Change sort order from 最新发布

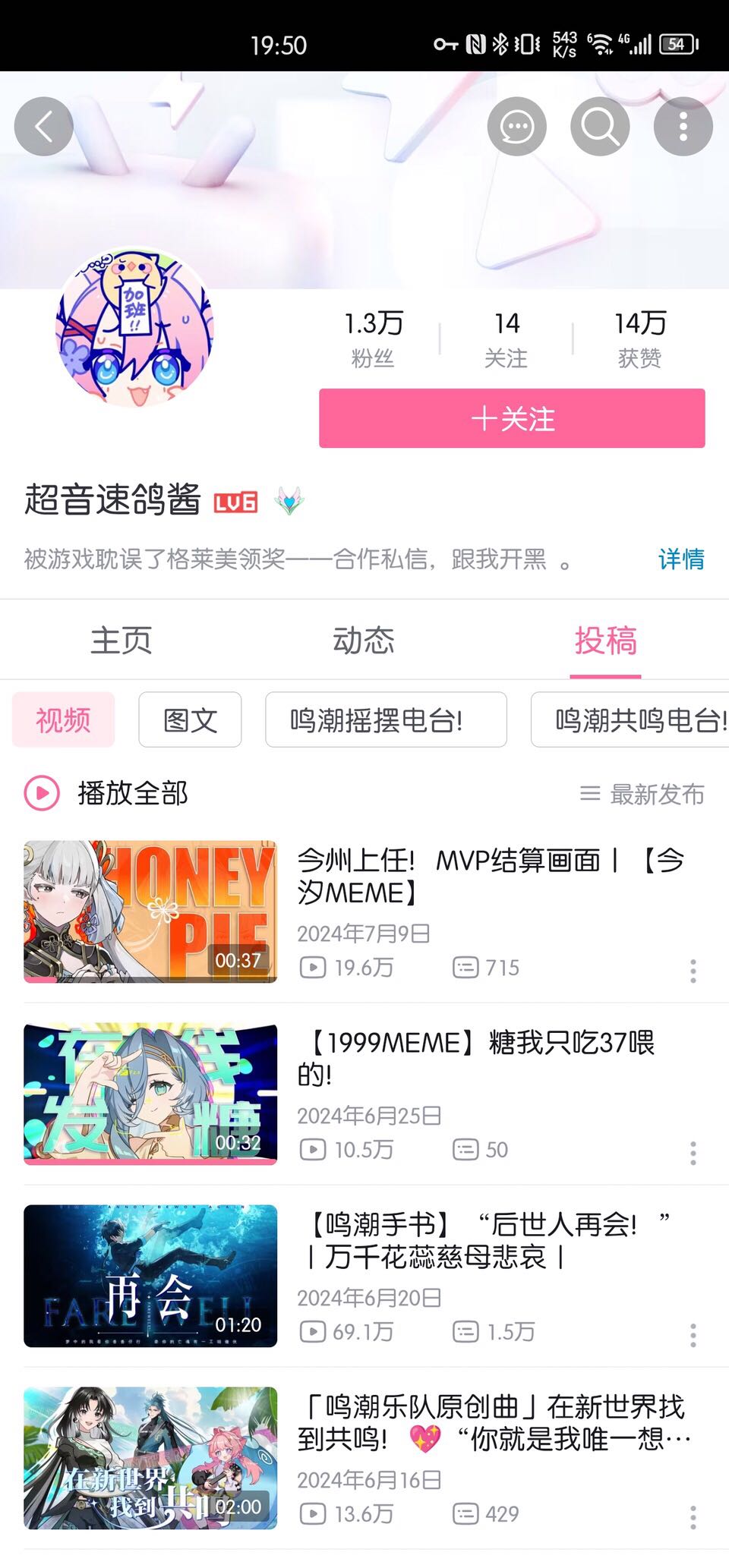(x=642, y=794)
